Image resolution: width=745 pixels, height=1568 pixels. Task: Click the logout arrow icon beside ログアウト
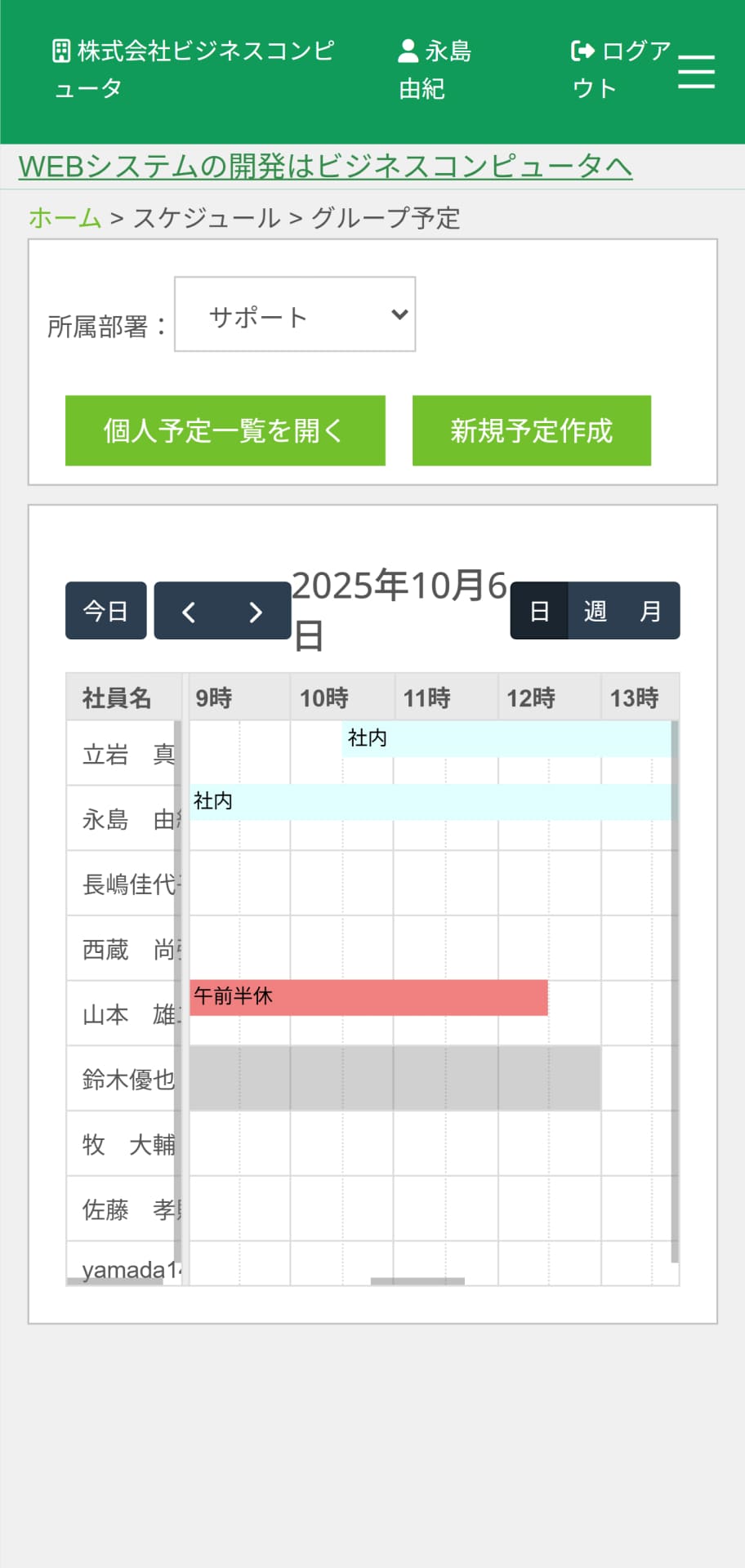click(582, 51)
